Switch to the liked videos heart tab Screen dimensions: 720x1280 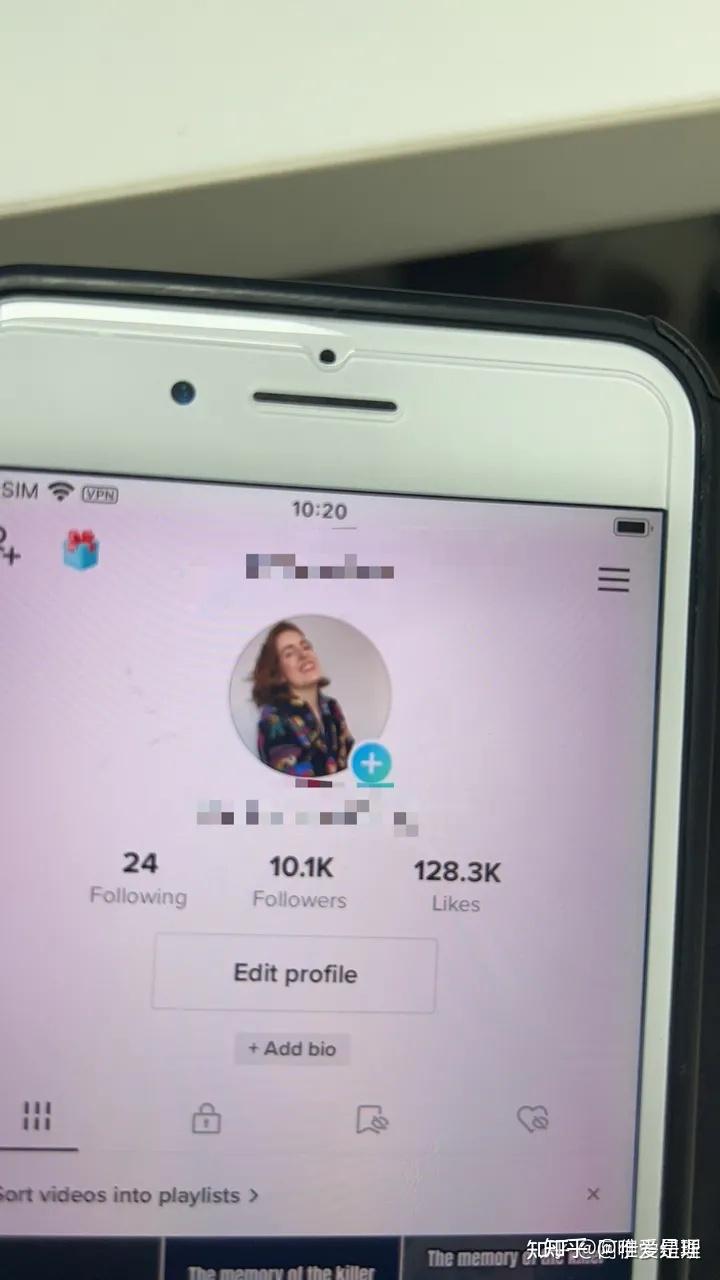[x=533, y=1119]
